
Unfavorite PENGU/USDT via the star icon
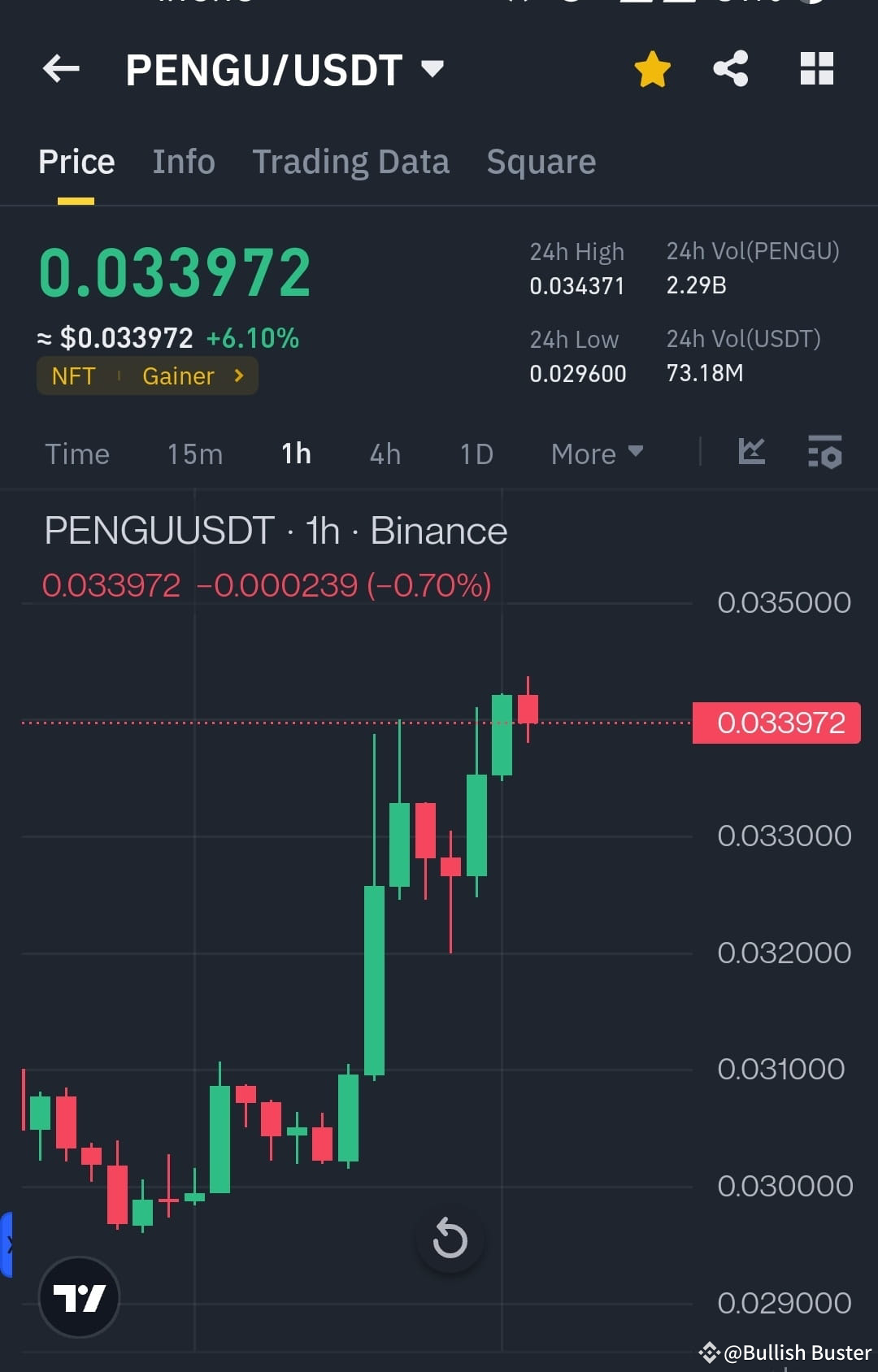[x=651, y=69]
